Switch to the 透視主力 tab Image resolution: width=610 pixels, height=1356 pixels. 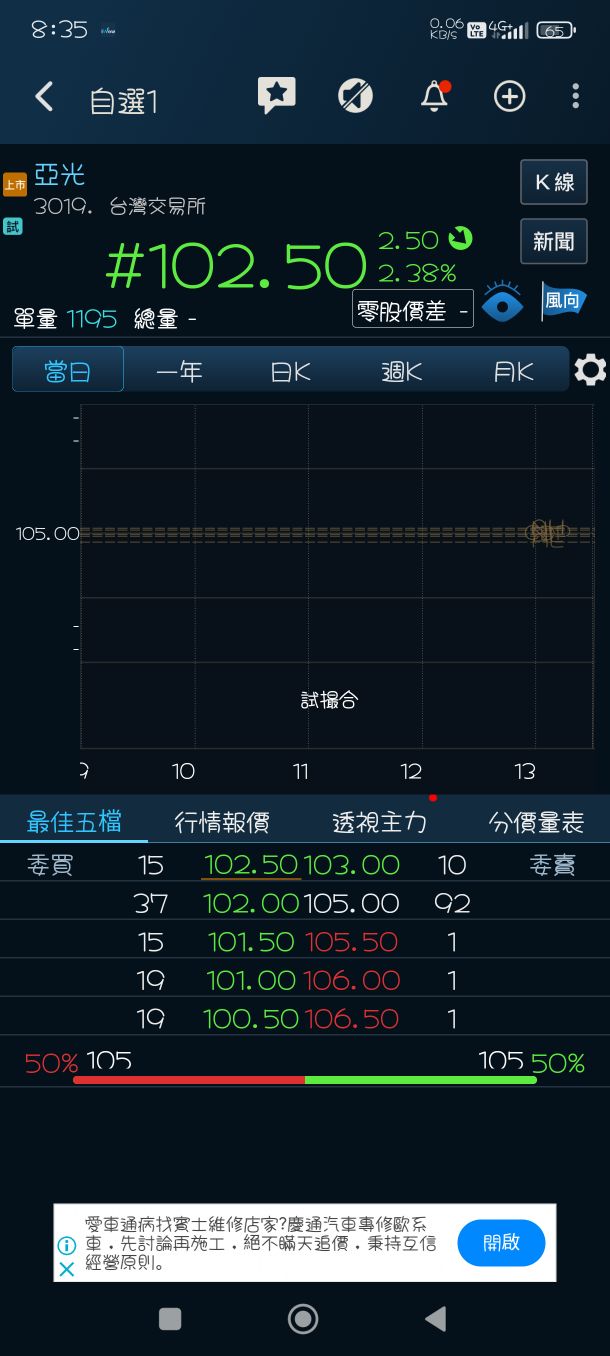coord(379,823)
